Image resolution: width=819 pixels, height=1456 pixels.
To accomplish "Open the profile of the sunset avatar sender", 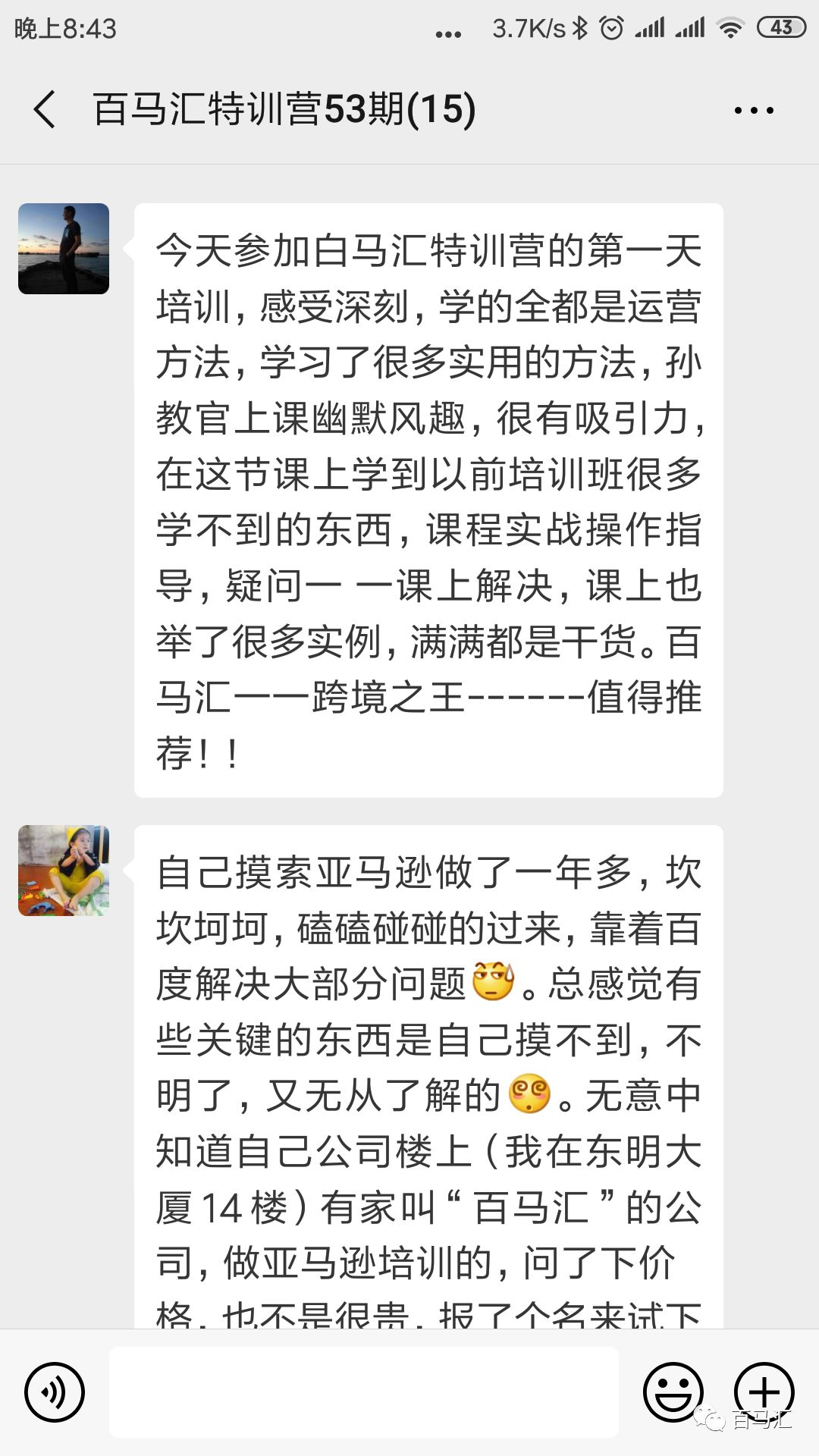I will click(64, 249).
